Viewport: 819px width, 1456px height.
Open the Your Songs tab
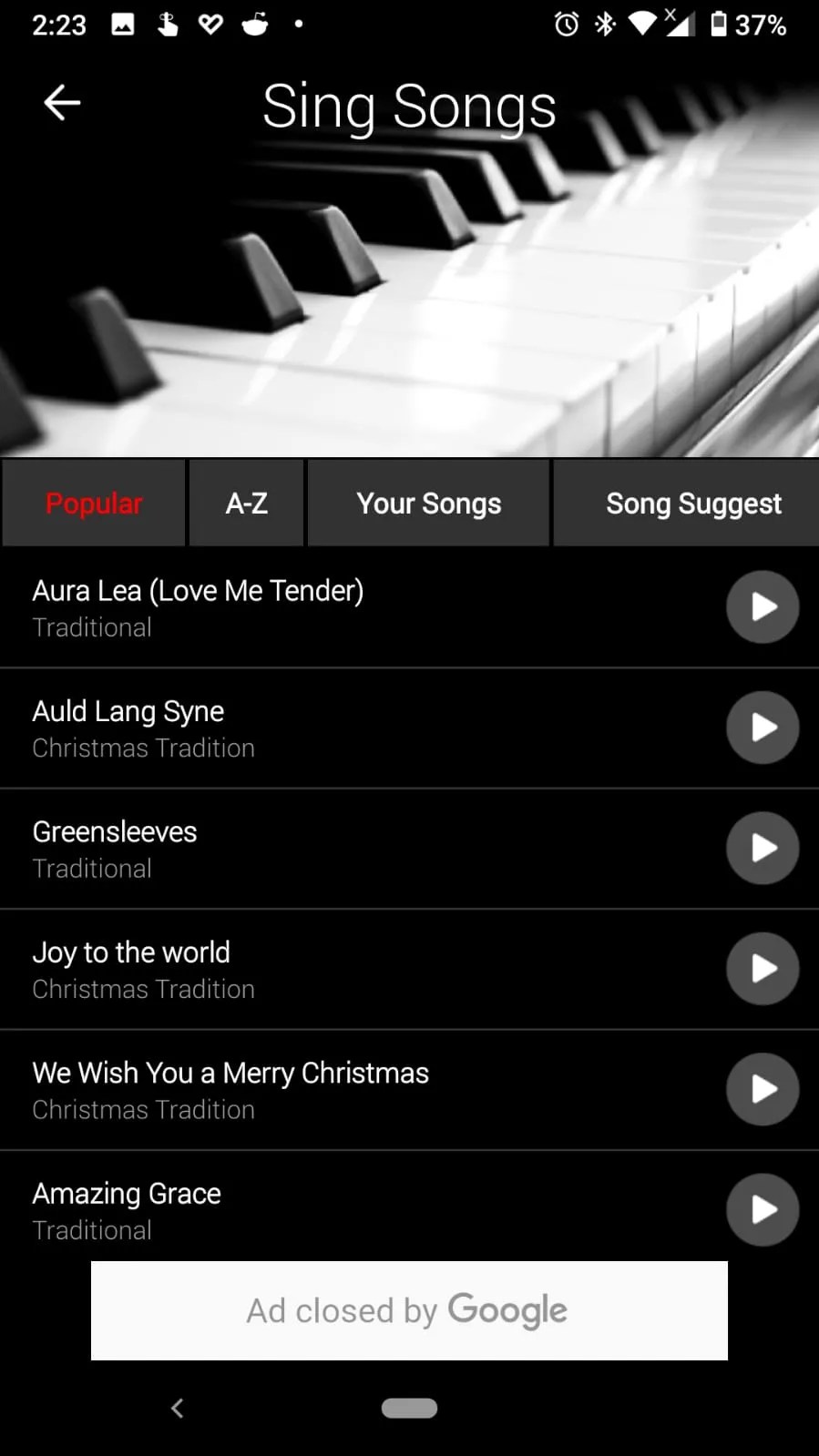tap(428, 503)
